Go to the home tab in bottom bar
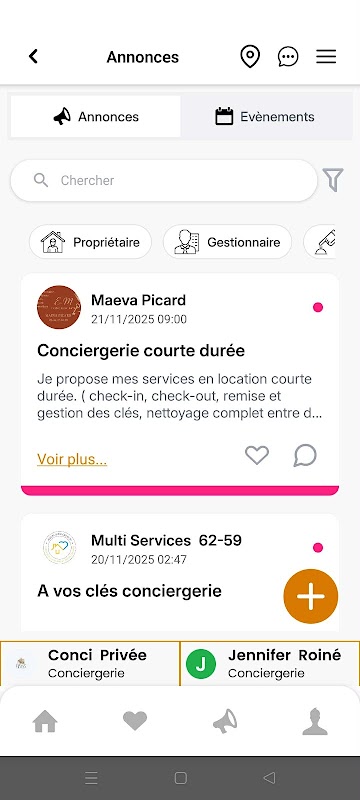The image size is (360, 800). (45, 721)
